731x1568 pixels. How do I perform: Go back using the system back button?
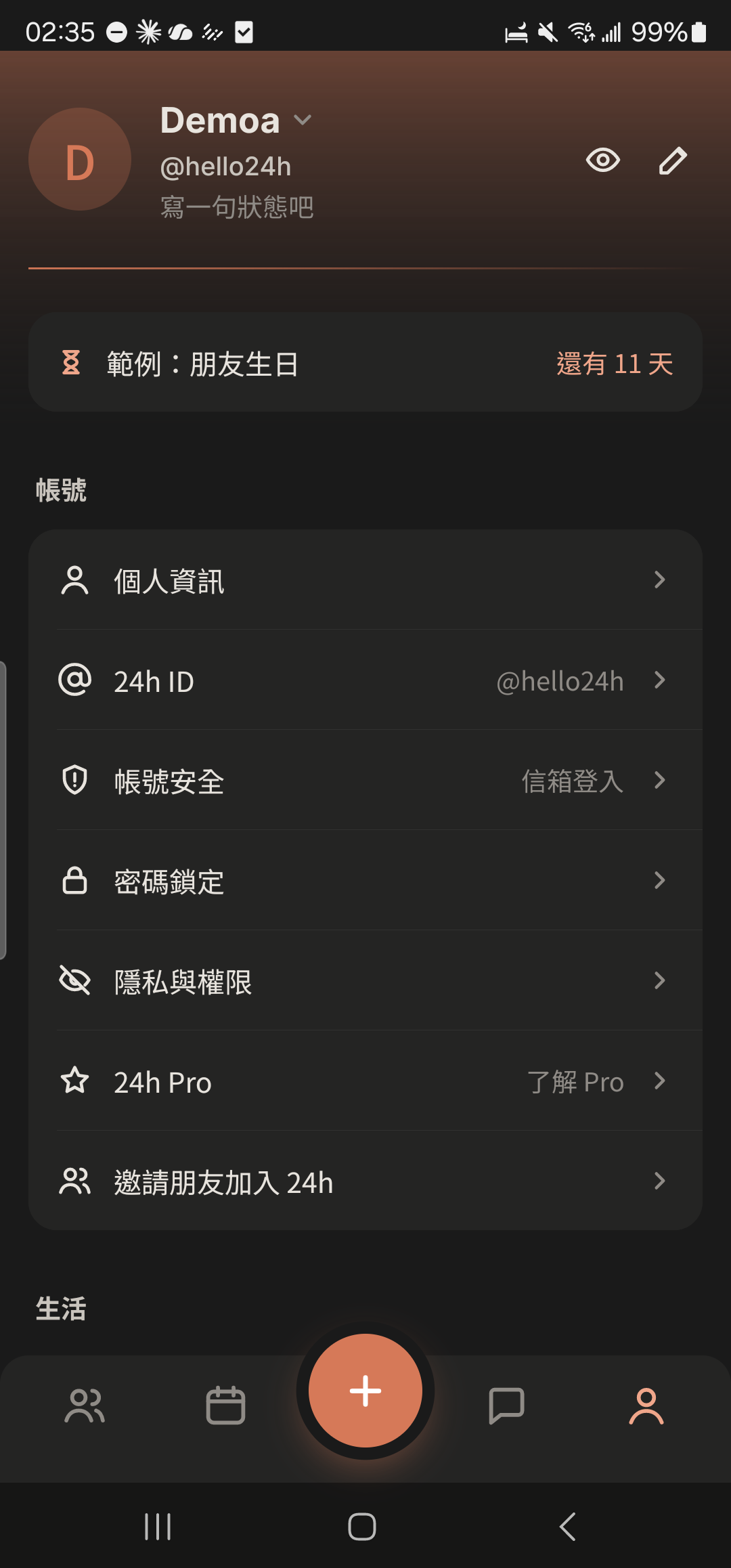568,1527
